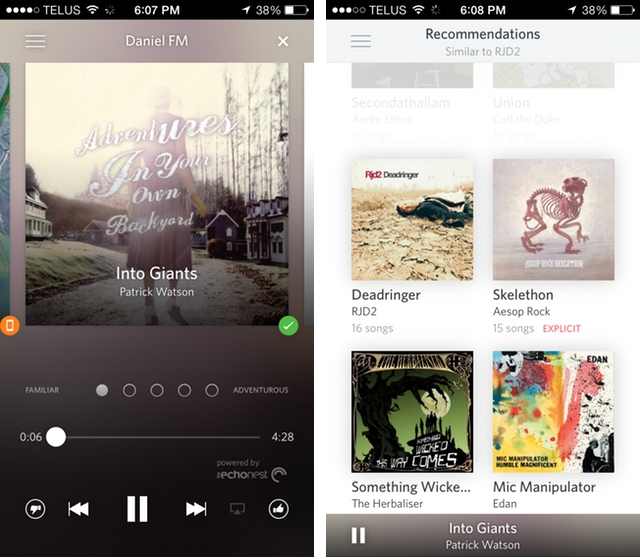
Task: Skip to the next track
Action: 196,509
